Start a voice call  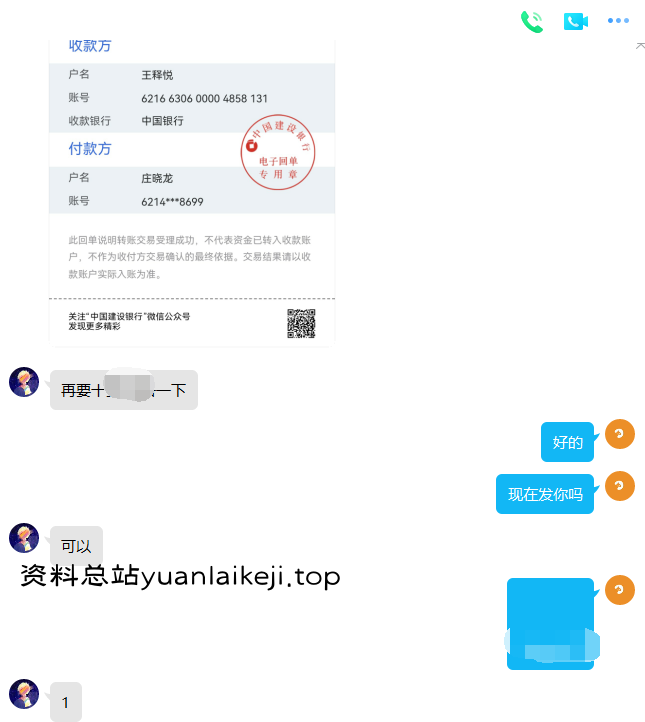pyautogui.click(x=532, y=21)
